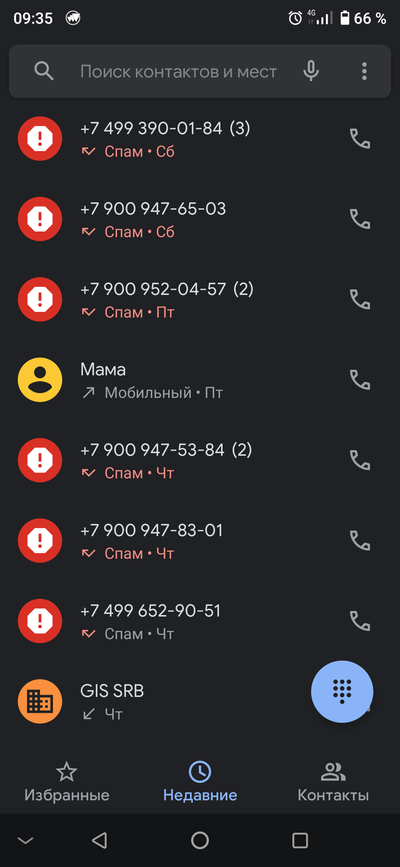Call the number +7 900 947-83-01
This screenshot has width=400, height=867.
point(360,540)
